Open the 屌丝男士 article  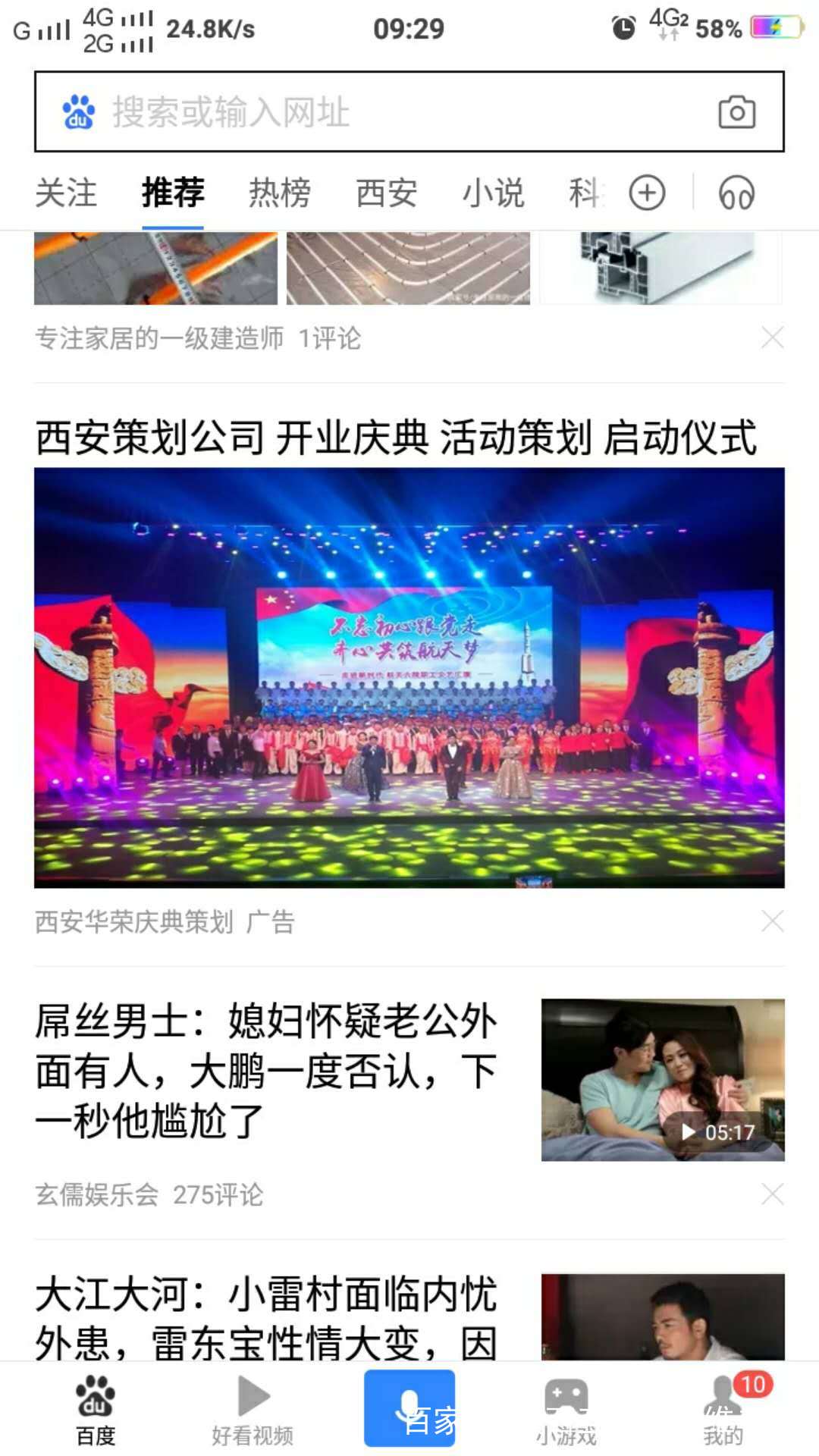click(265, 1071)
